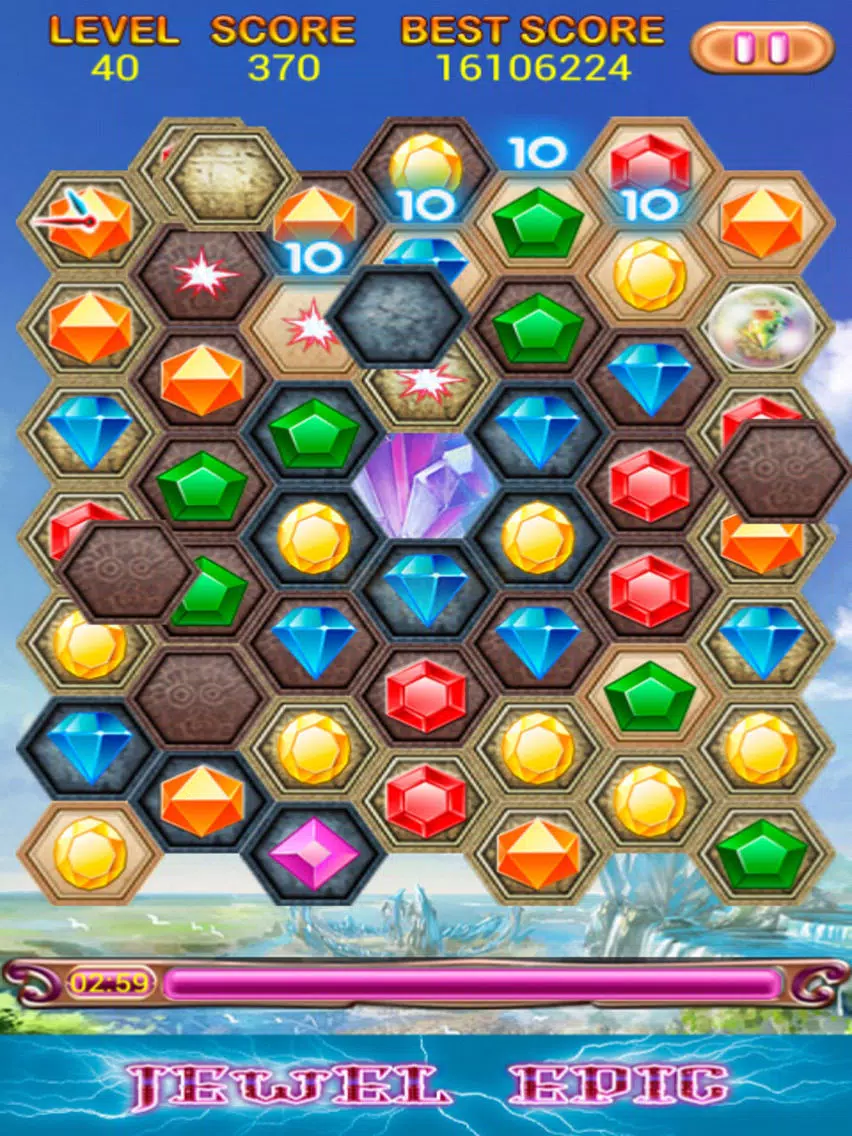The height and width of the screenshot is (1136, 852).
Task: Select the orange jewel with the clock
Action: click(83, 220)
